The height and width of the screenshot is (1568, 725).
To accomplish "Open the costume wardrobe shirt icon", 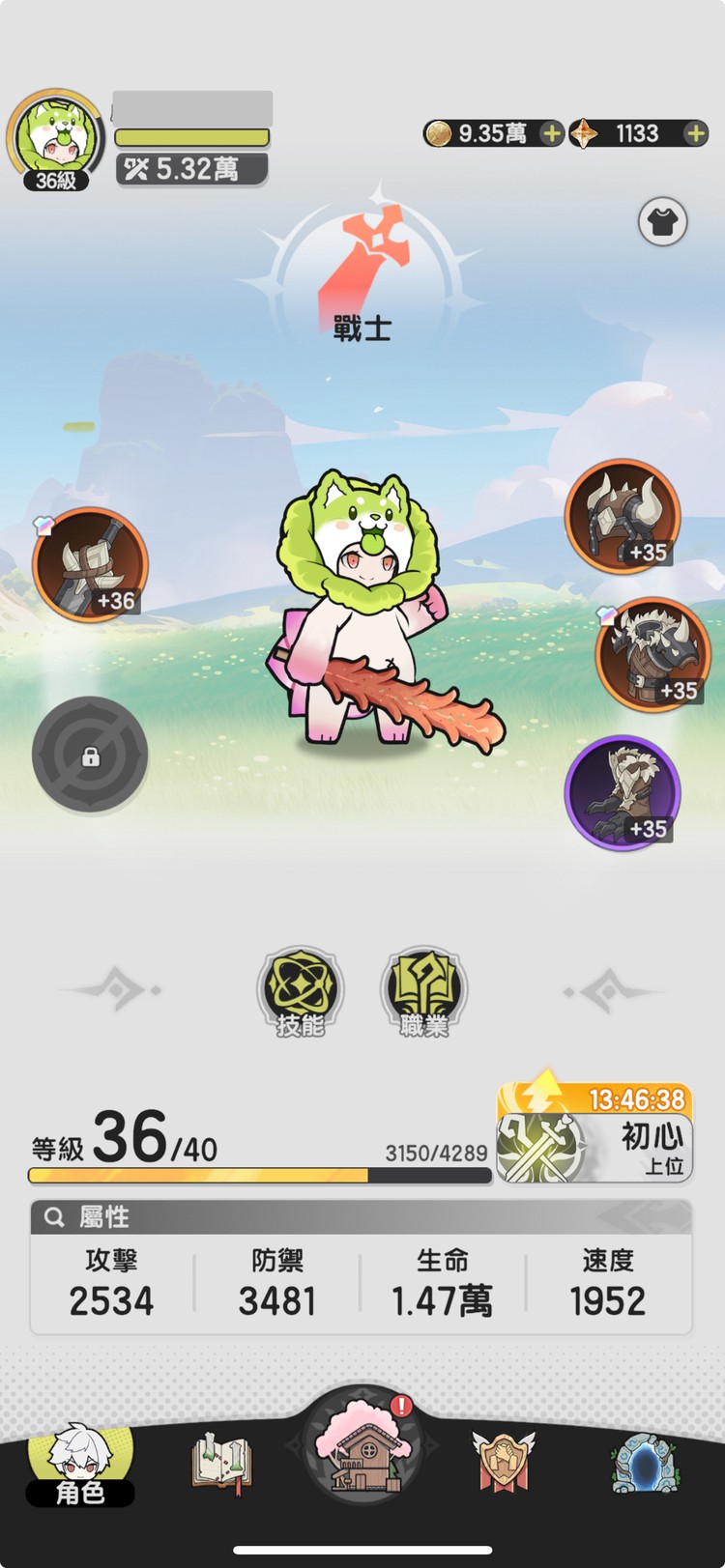I will click(x=662, y=223).
